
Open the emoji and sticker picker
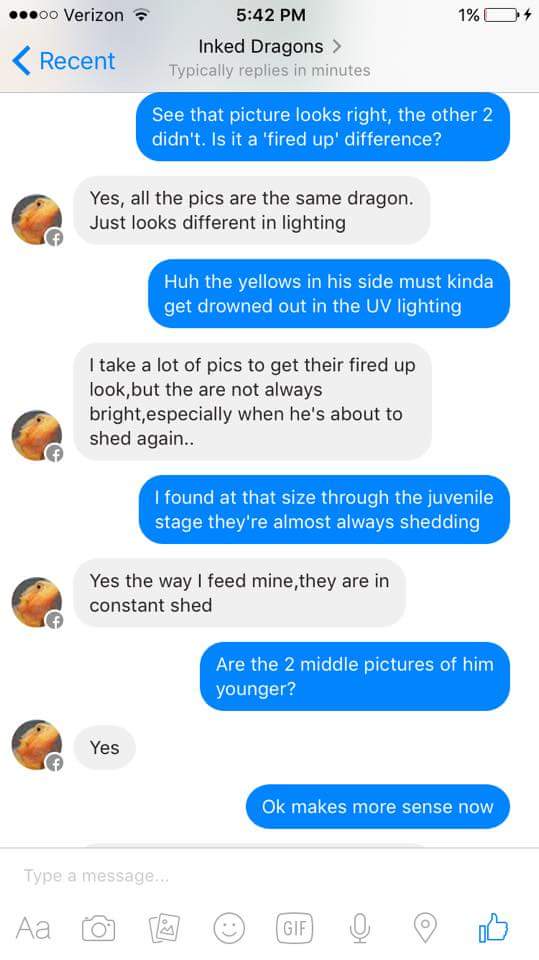coord(229,928)
